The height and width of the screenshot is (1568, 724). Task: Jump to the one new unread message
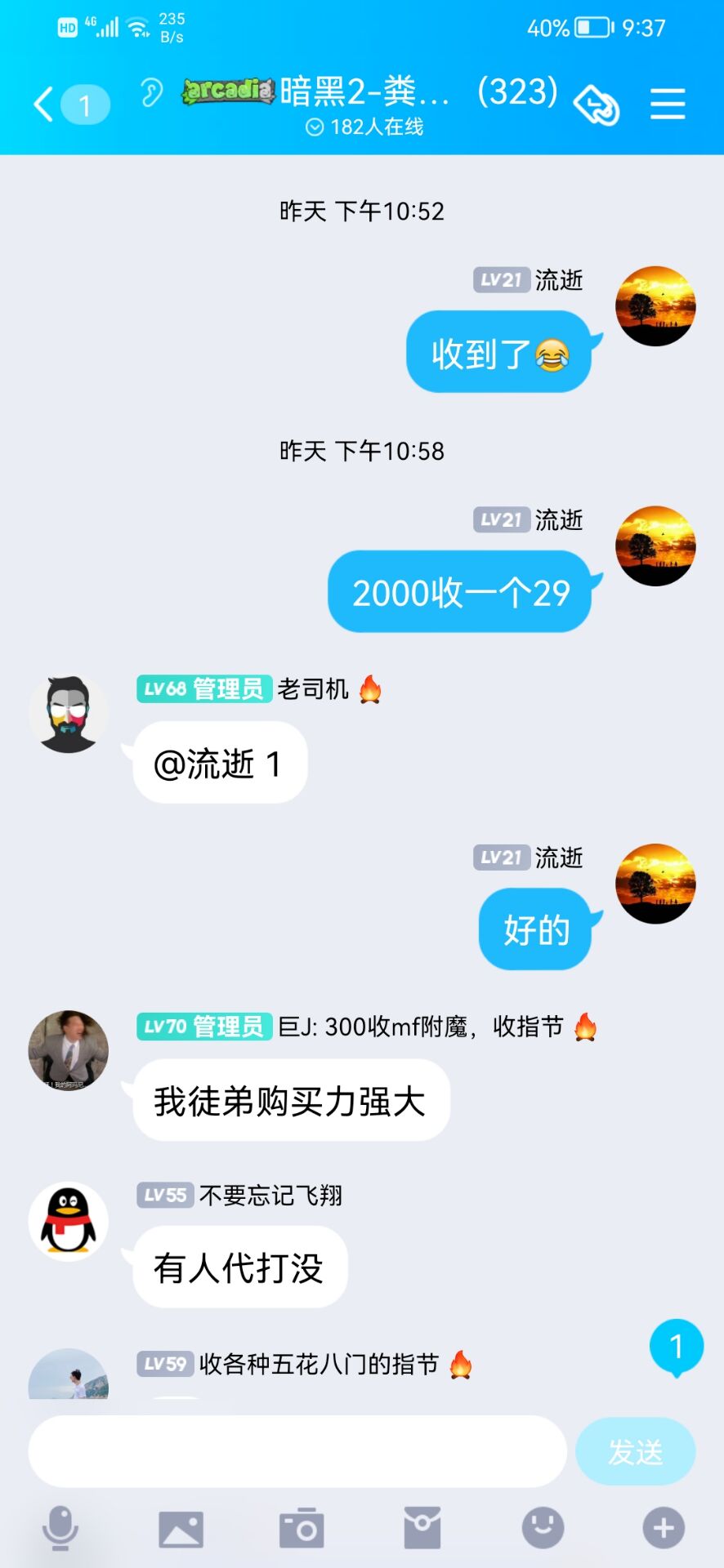click(x=676, y=1347)
